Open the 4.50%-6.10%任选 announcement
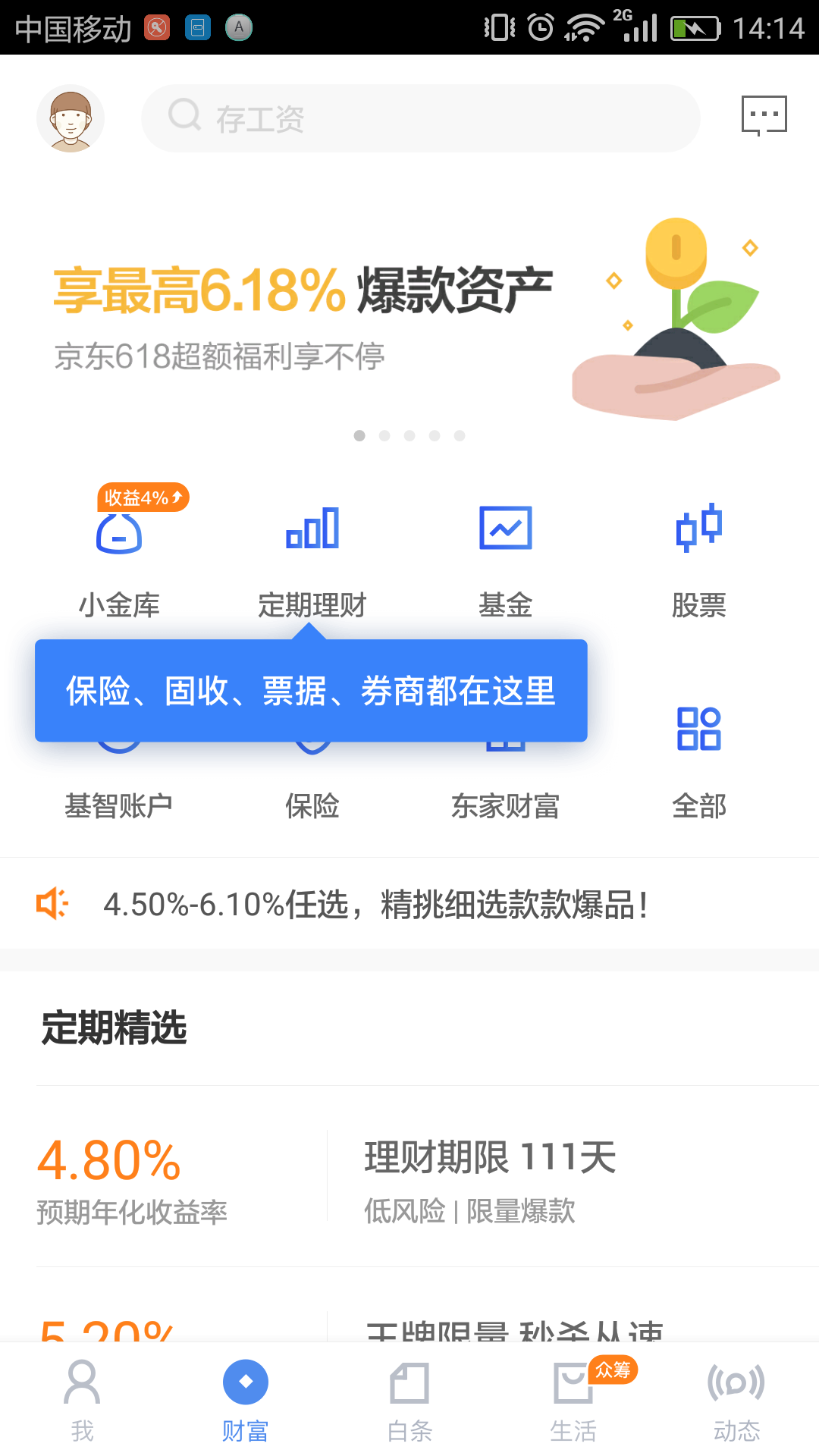 409,904
